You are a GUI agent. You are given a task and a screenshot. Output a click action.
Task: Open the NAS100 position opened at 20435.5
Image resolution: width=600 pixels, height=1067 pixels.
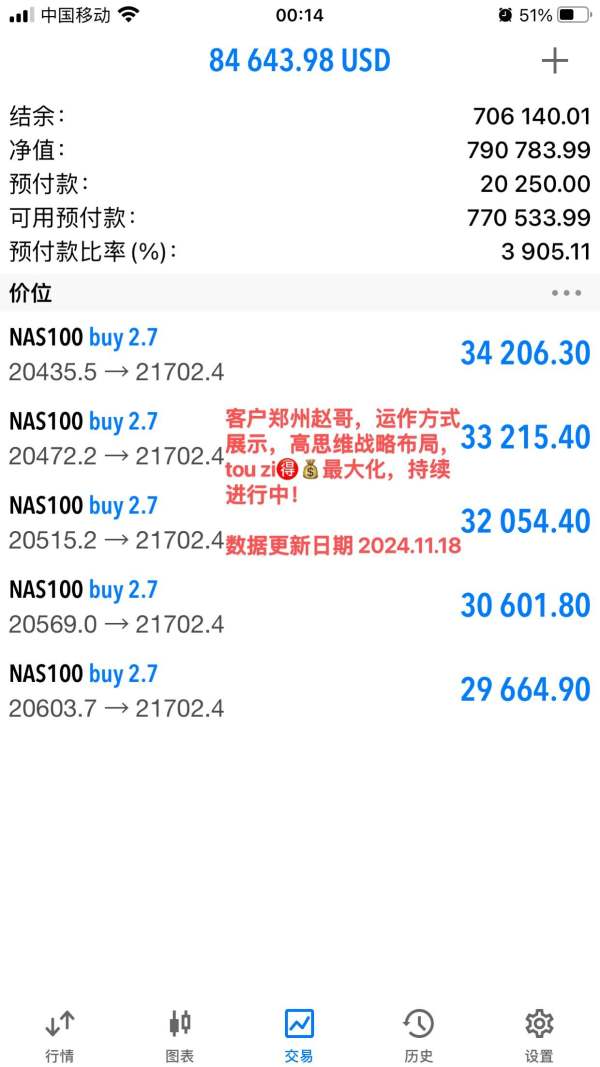click(300, 354)
